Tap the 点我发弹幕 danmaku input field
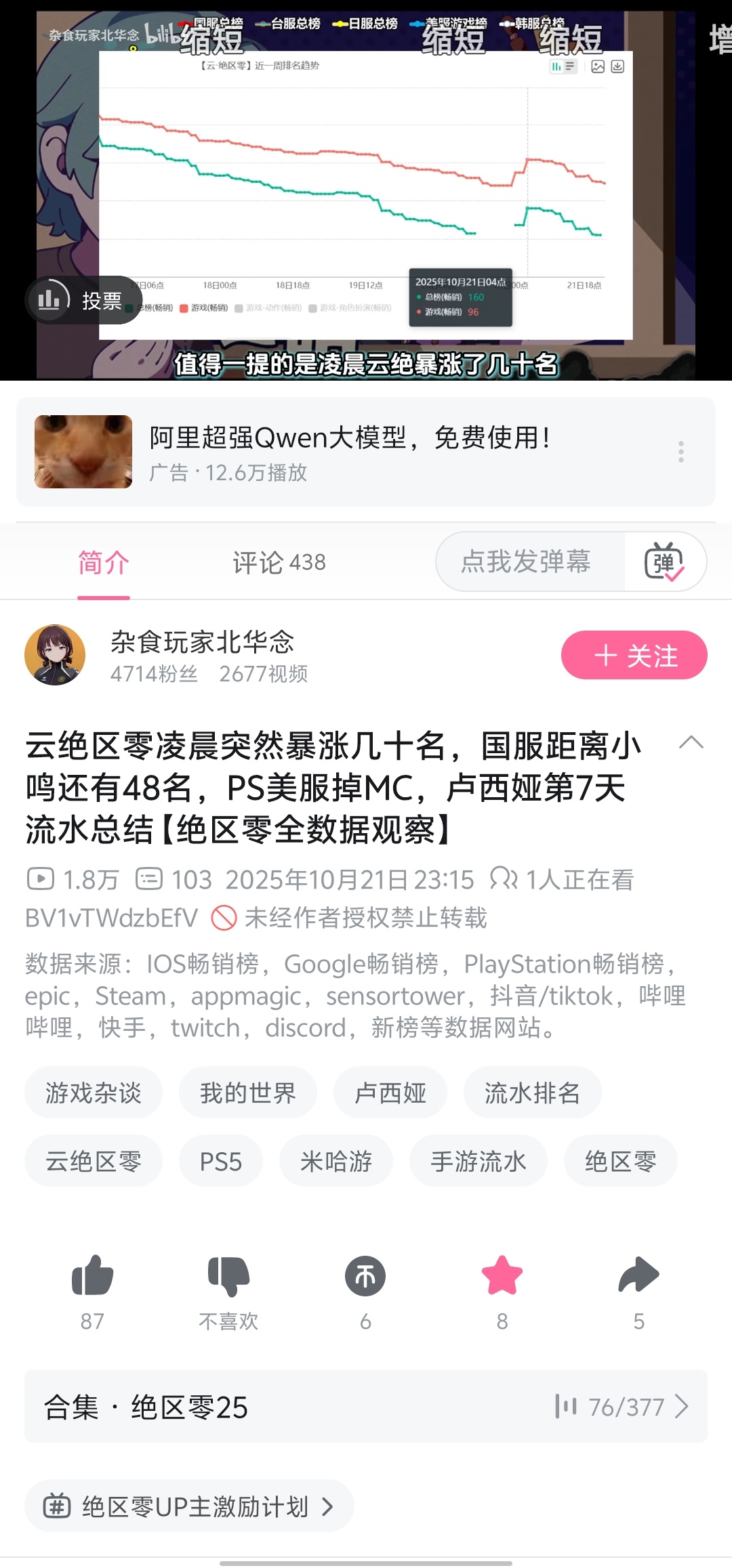Image resolution: width=732 pixels, height=1568 pixels. [x=526, y=561]
